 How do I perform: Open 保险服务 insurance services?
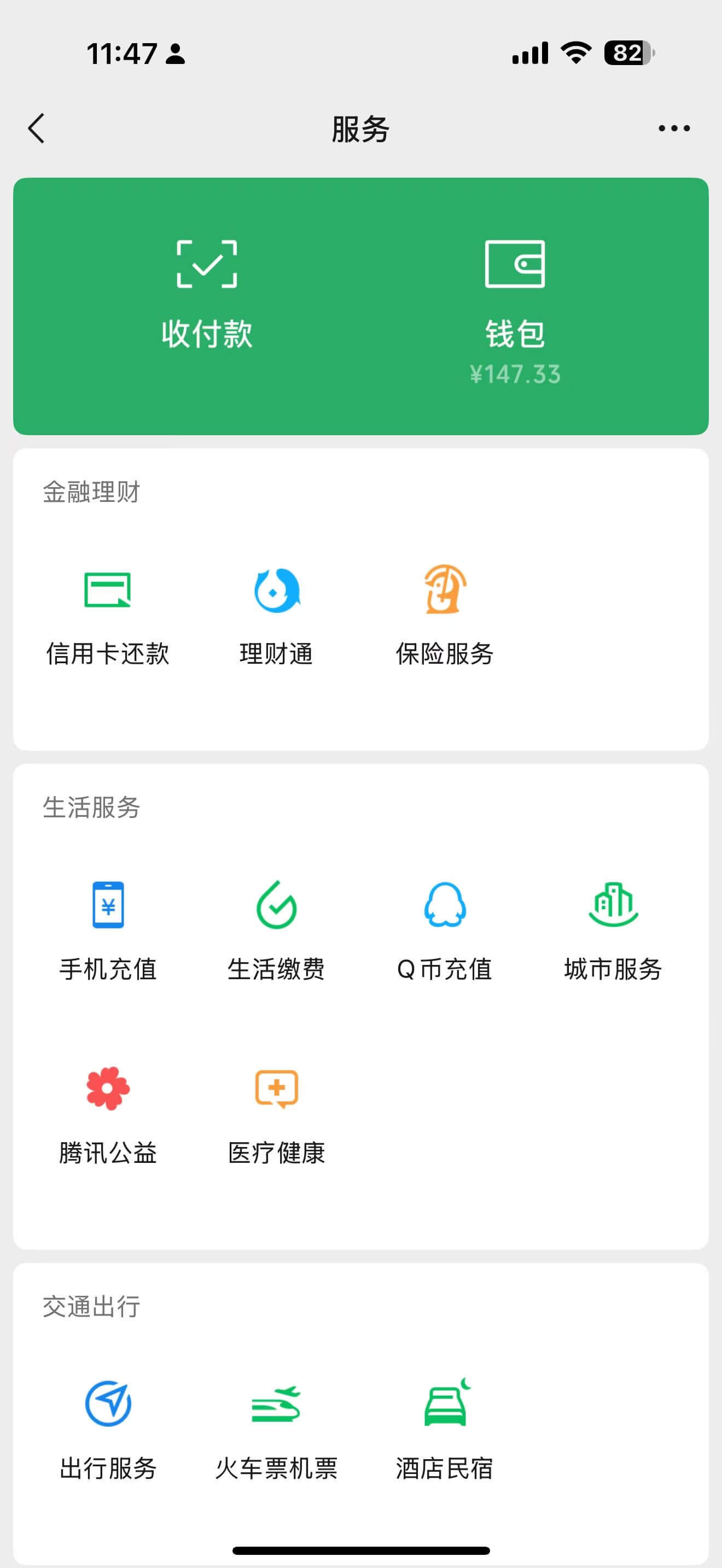point(444,615)
